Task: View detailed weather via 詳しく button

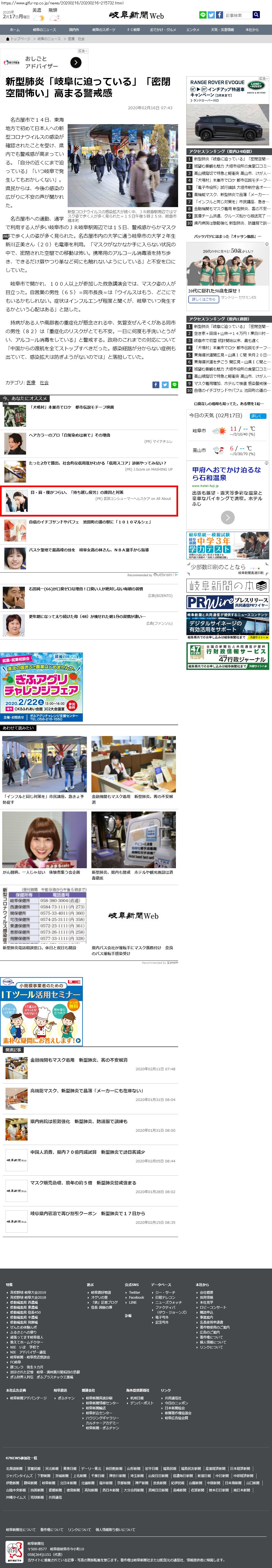Action: [x=256, y=416]
